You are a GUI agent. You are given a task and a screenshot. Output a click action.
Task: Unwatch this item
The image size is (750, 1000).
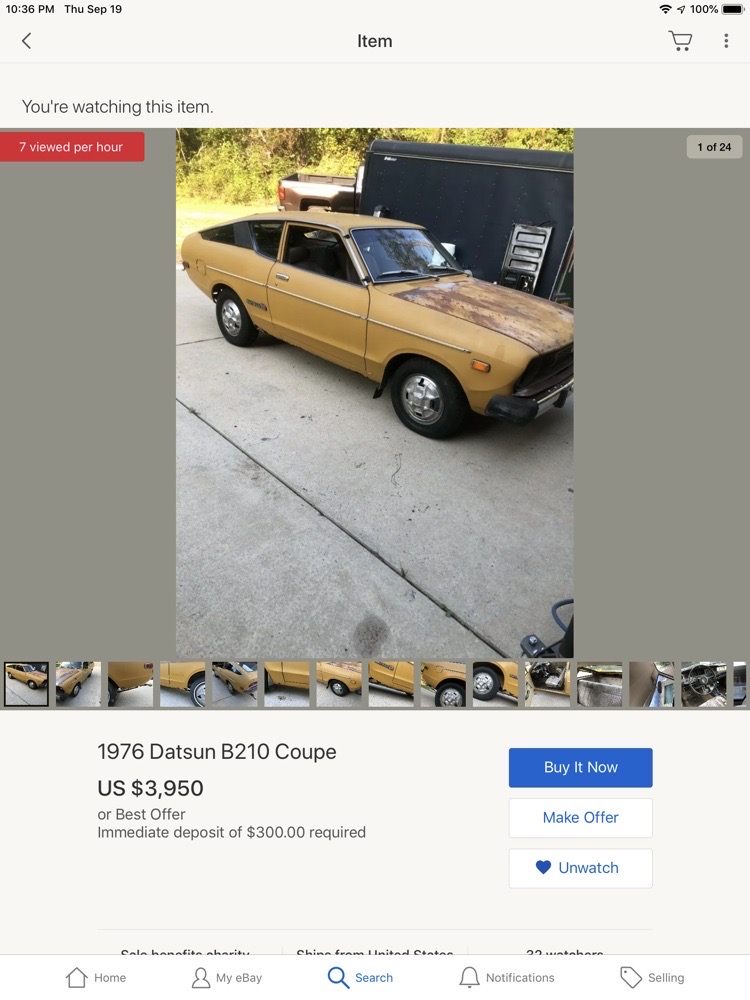tap(580, 868)
